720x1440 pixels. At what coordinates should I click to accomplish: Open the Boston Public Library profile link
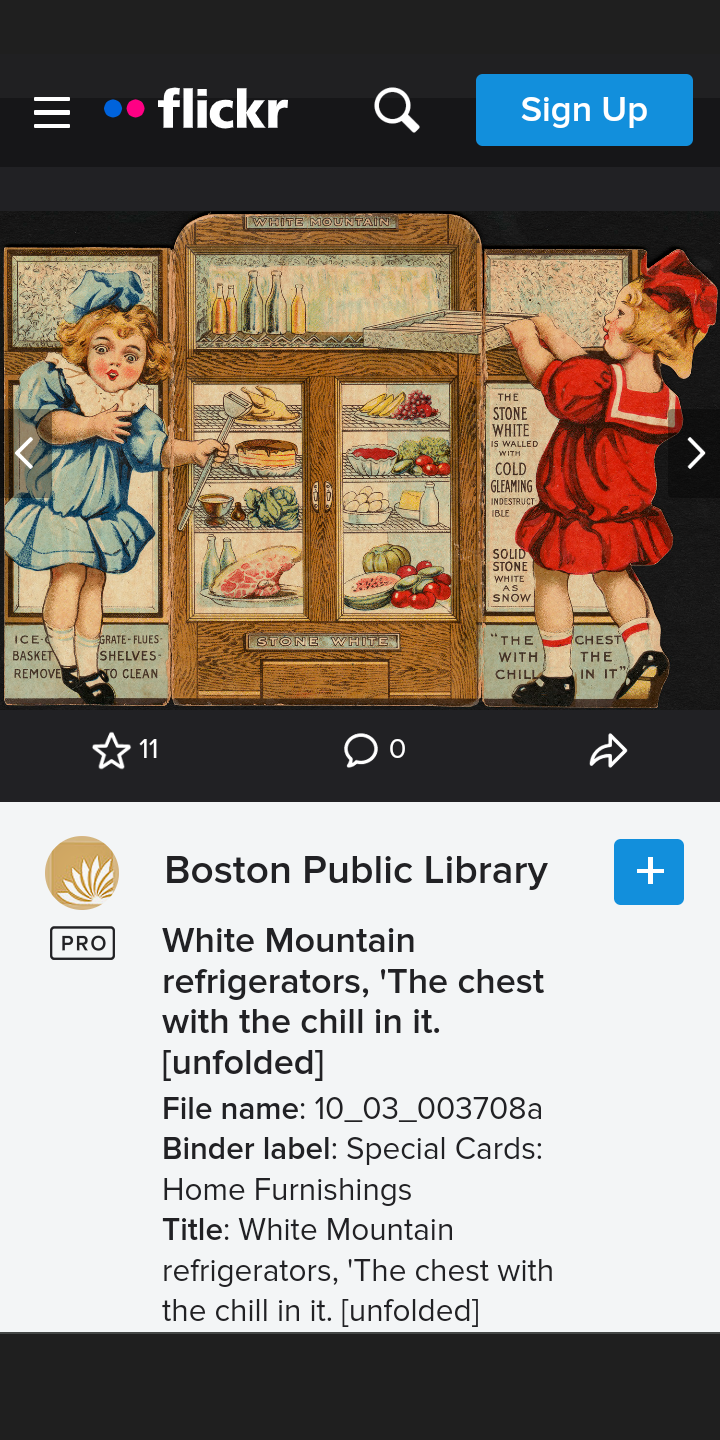click(356, 871)
